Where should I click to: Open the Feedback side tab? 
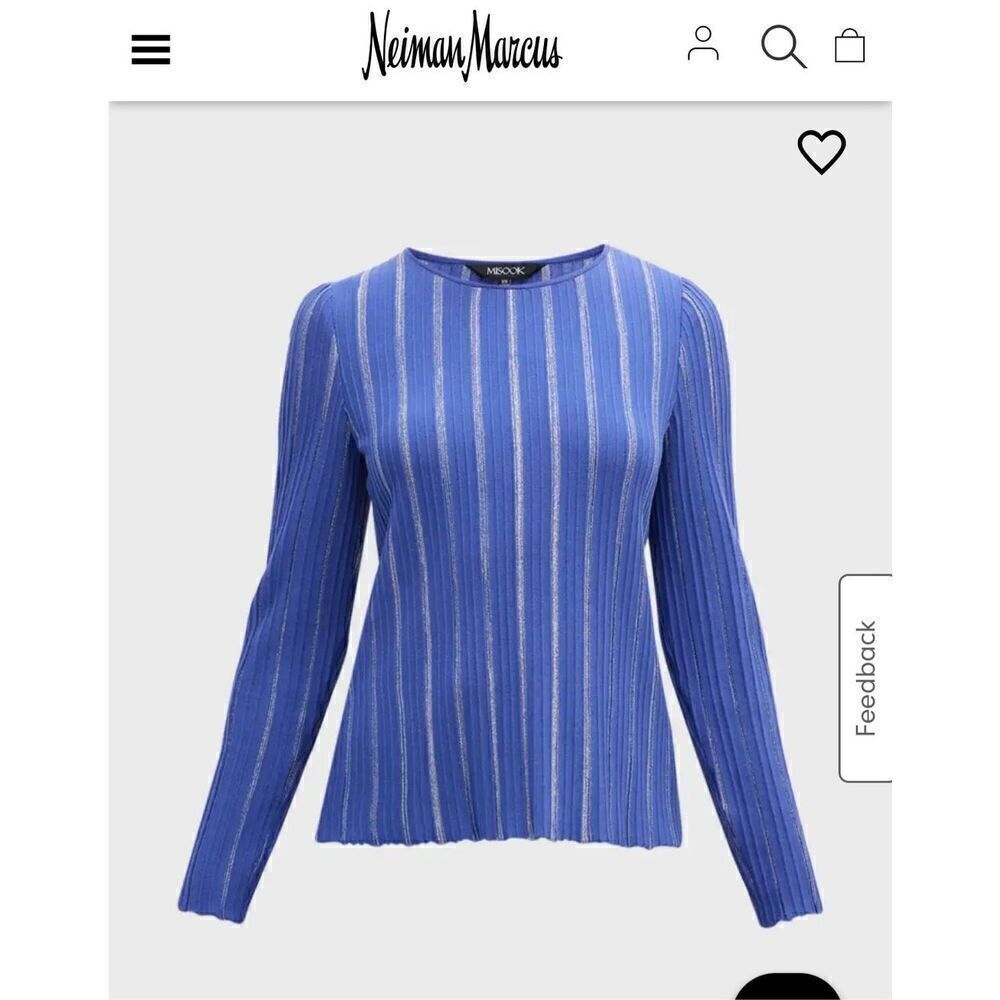pos(865,678)
